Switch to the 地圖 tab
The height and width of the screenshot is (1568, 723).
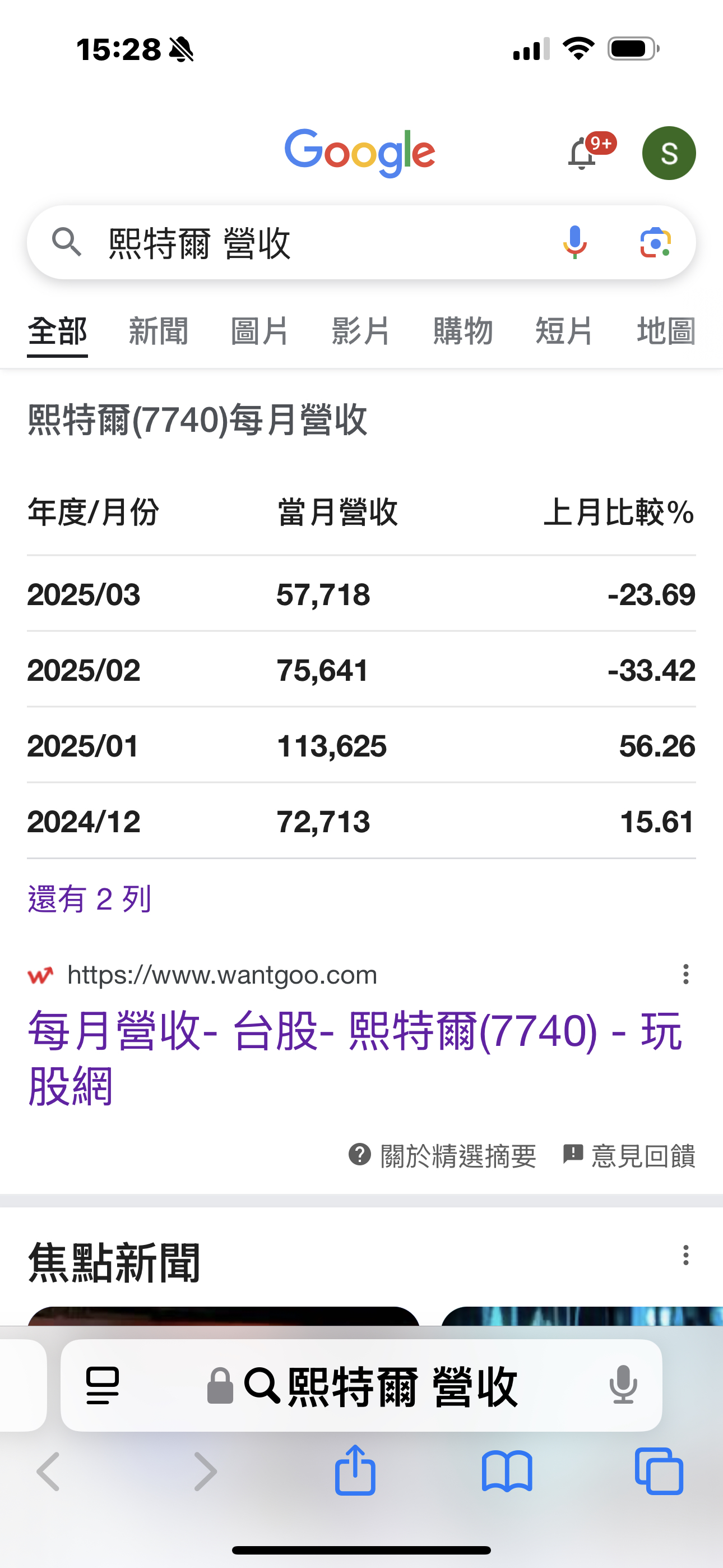click(666, 332)
